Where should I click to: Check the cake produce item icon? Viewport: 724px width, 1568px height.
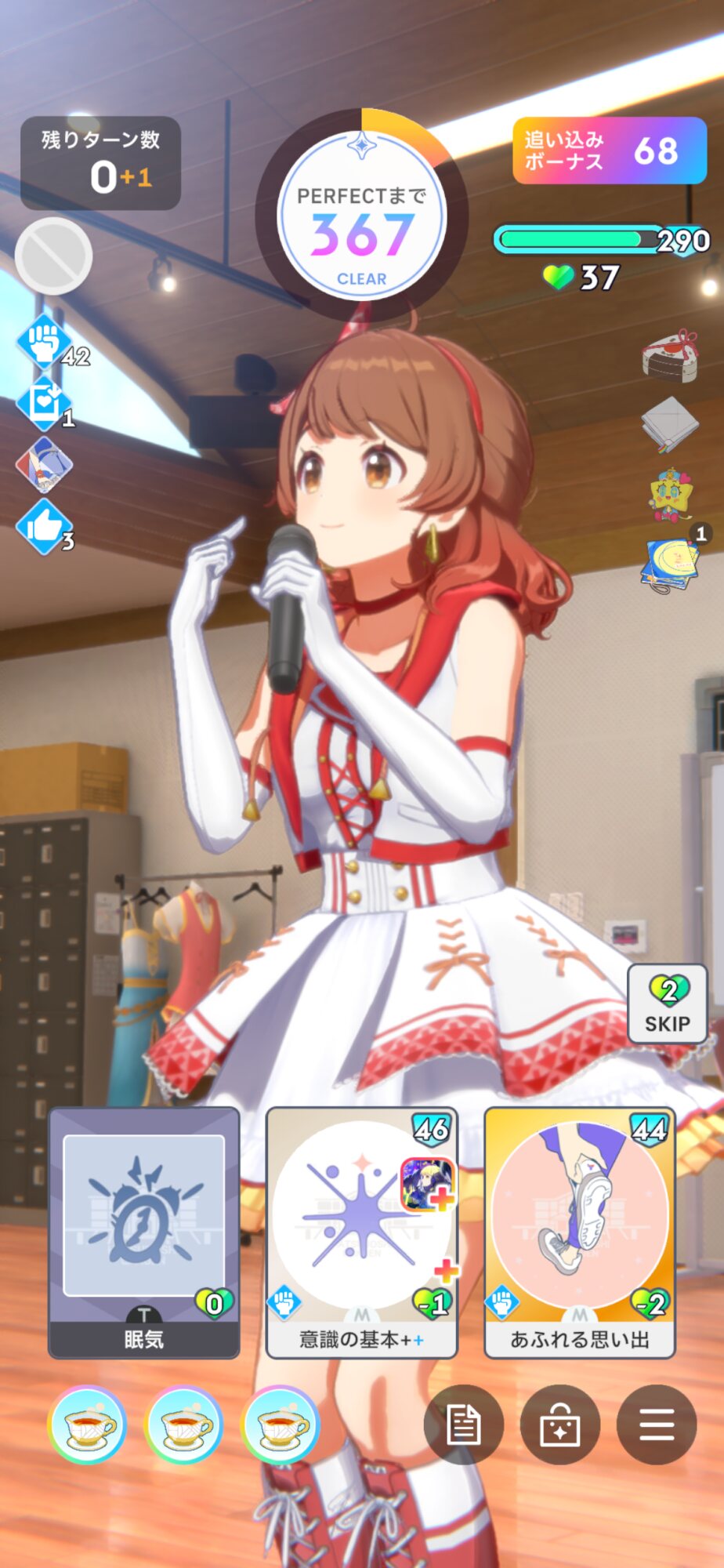tap(670, 356)
